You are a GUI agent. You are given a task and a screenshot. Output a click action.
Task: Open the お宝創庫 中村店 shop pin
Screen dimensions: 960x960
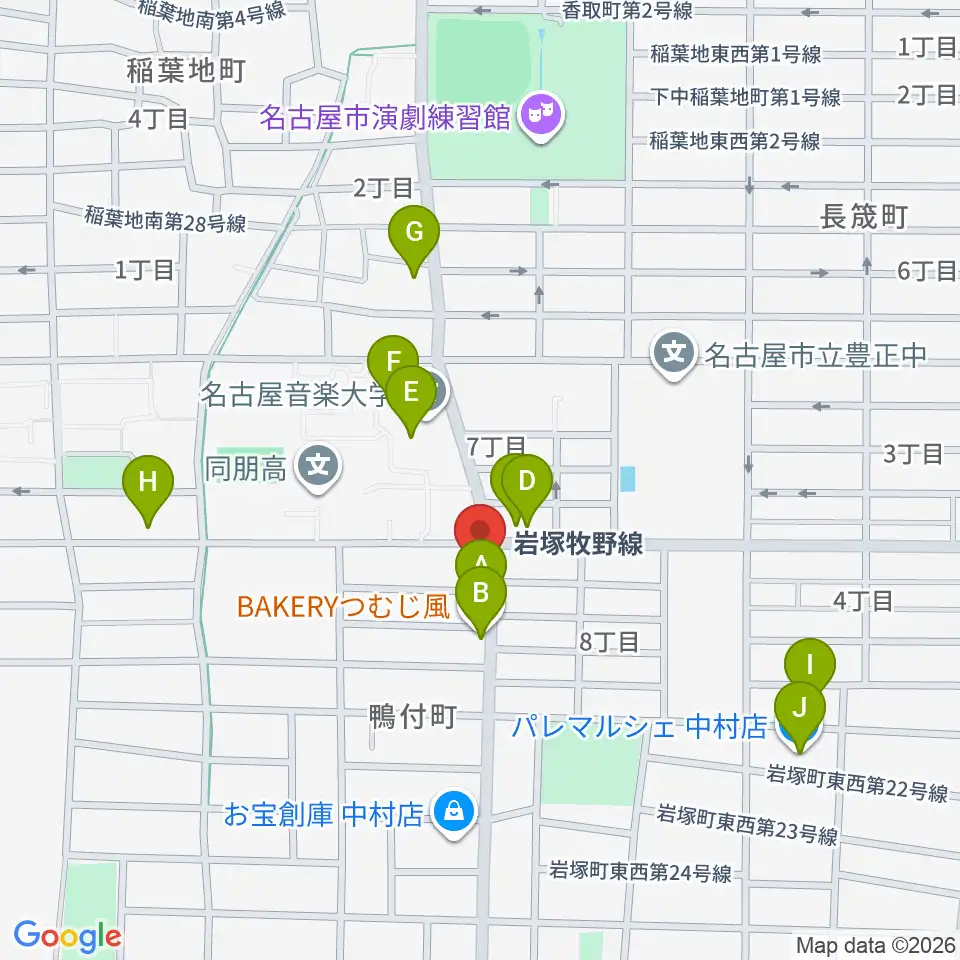(454, 815)
